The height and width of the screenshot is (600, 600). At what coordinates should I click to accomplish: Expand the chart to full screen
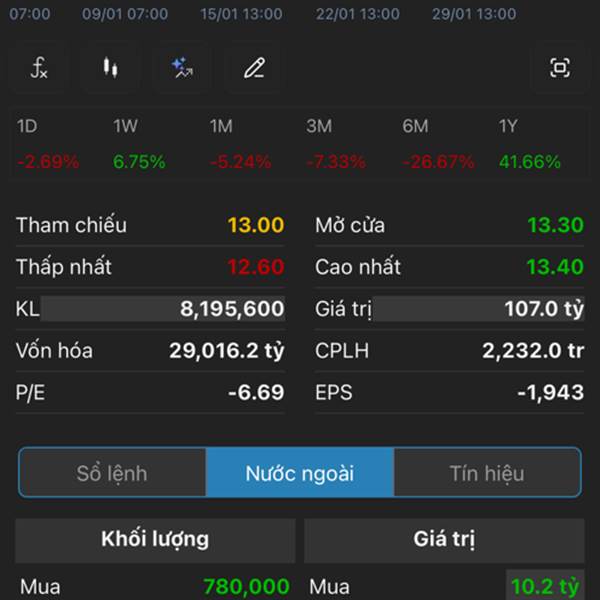click(560, 68)
